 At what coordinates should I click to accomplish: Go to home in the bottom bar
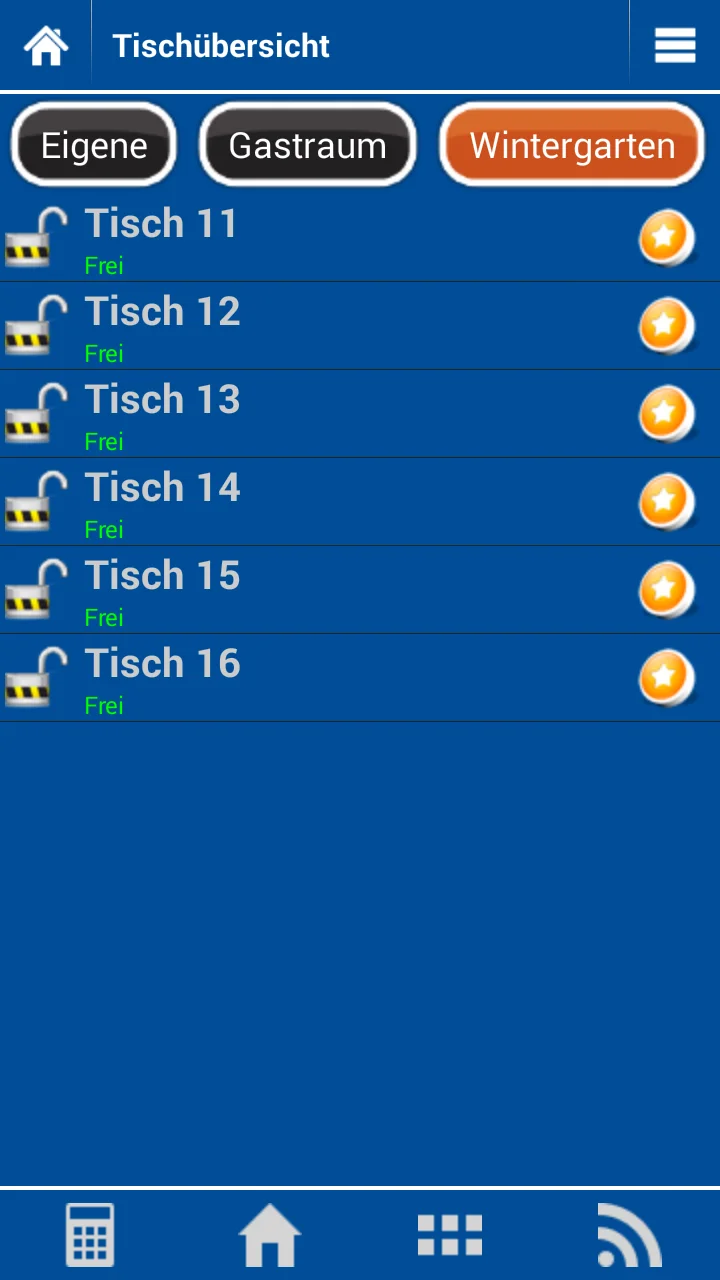pyautogui.click(x=270, y=1235)
